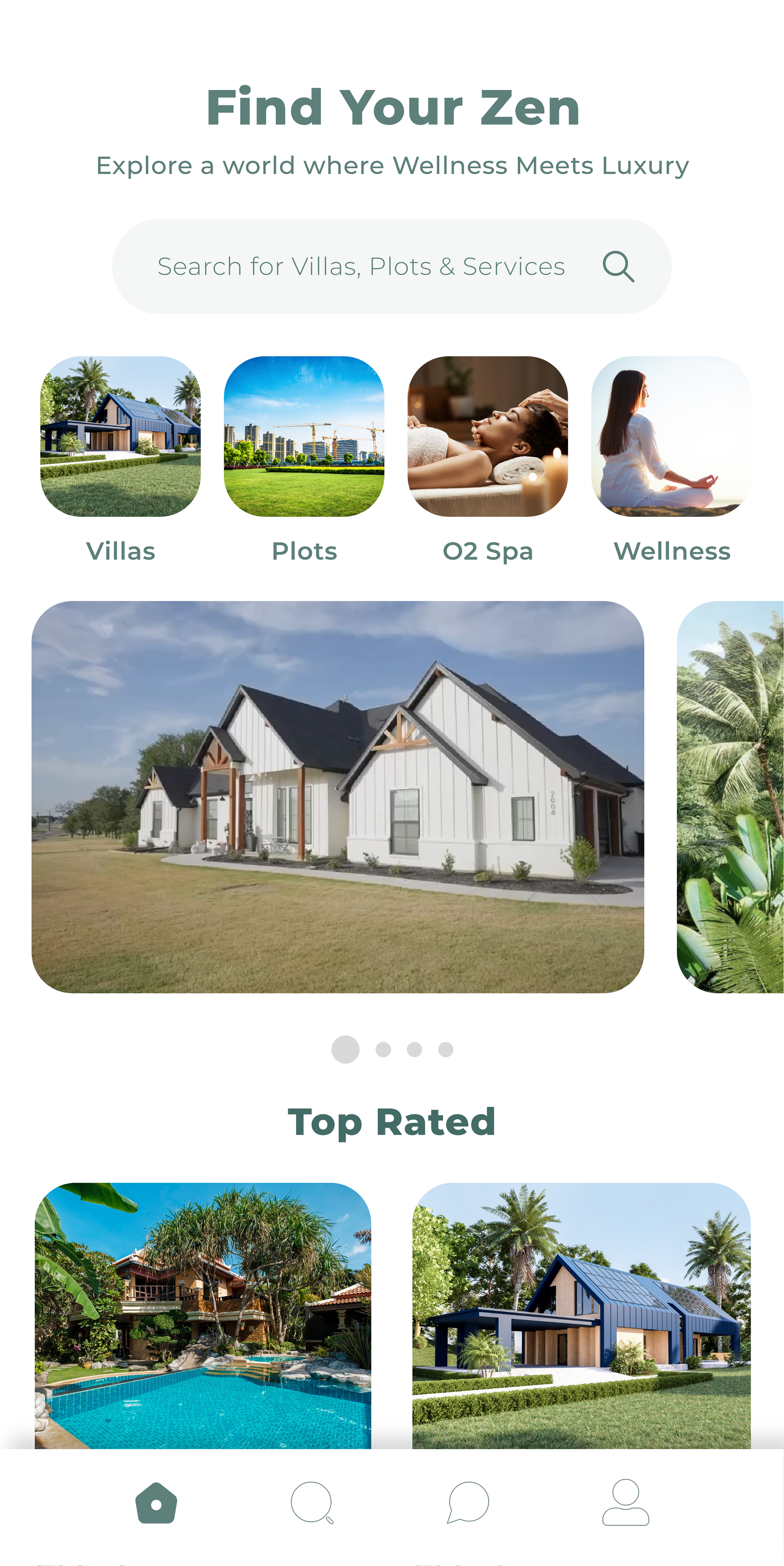The width and height of the screenshot is (784, 1566).
Task: Open the Villas category
Action: click(x=120, y=436)
